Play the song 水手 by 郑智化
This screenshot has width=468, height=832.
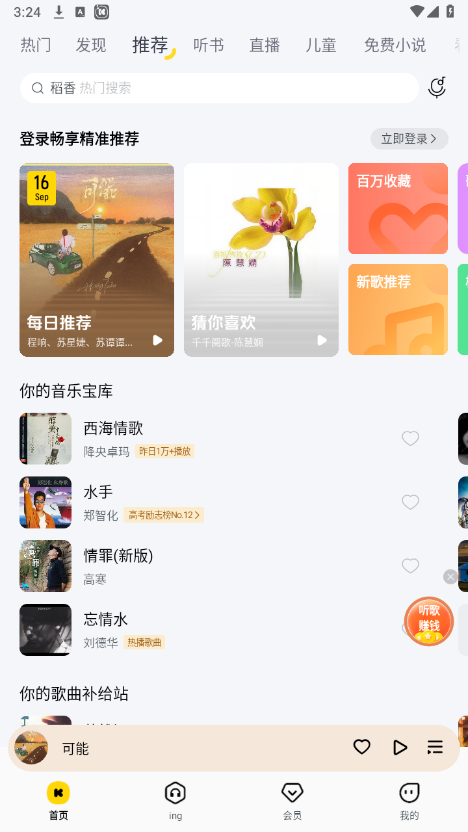[211, 502]
